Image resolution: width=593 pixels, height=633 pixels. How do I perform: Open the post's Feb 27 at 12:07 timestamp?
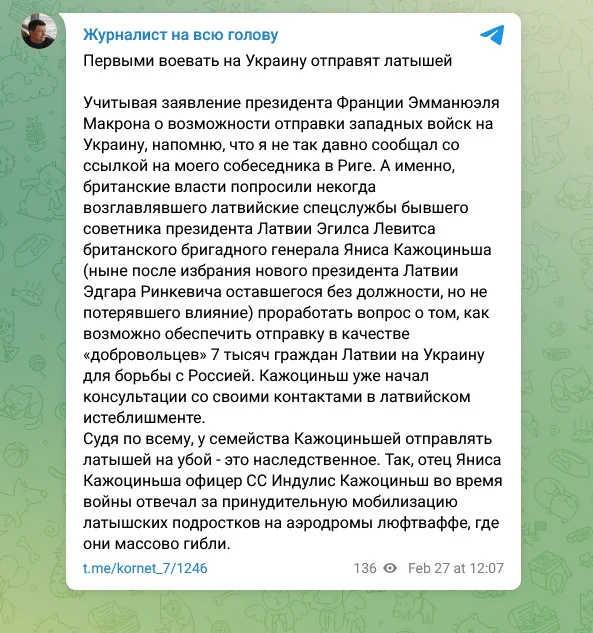pyautogui.click(x=456, y=568)
